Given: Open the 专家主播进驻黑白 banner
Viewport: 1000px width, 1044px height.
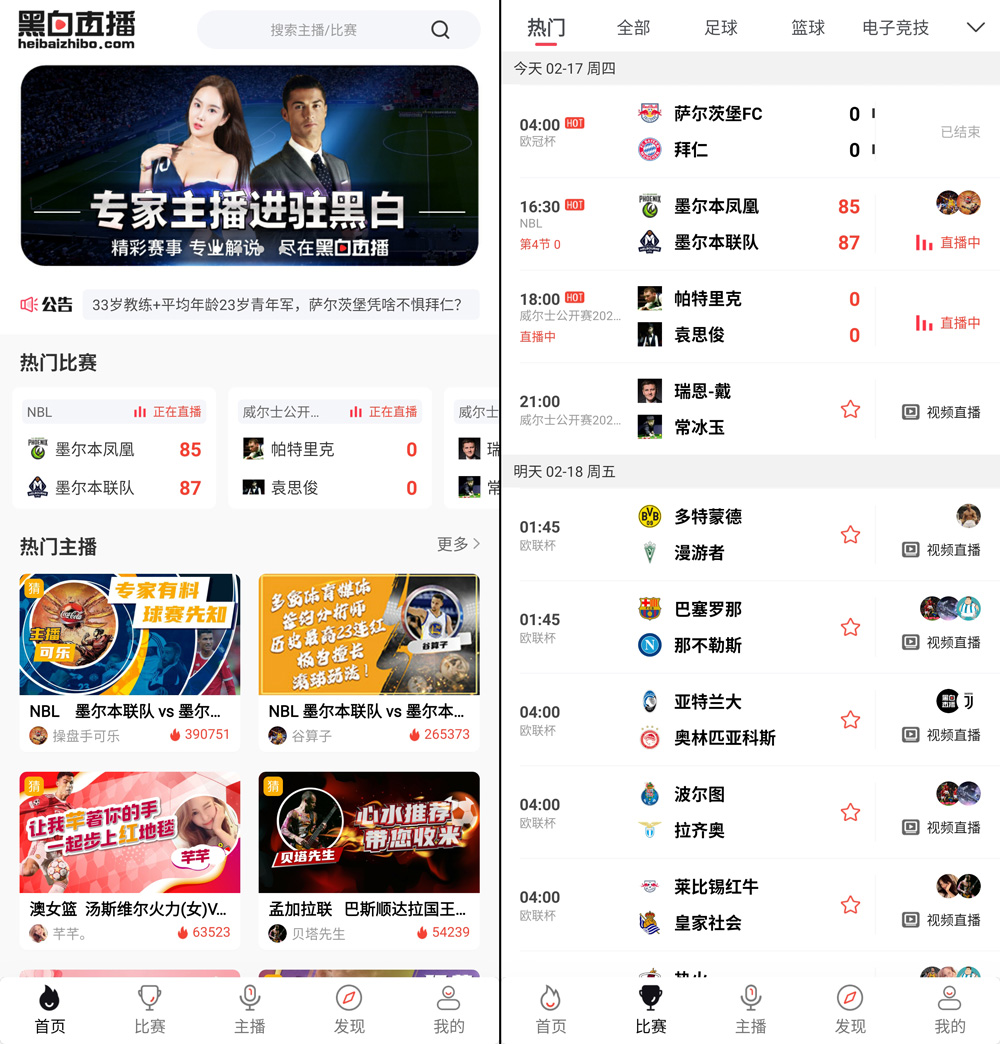Looking at the screenshot, I should point(249,166).
